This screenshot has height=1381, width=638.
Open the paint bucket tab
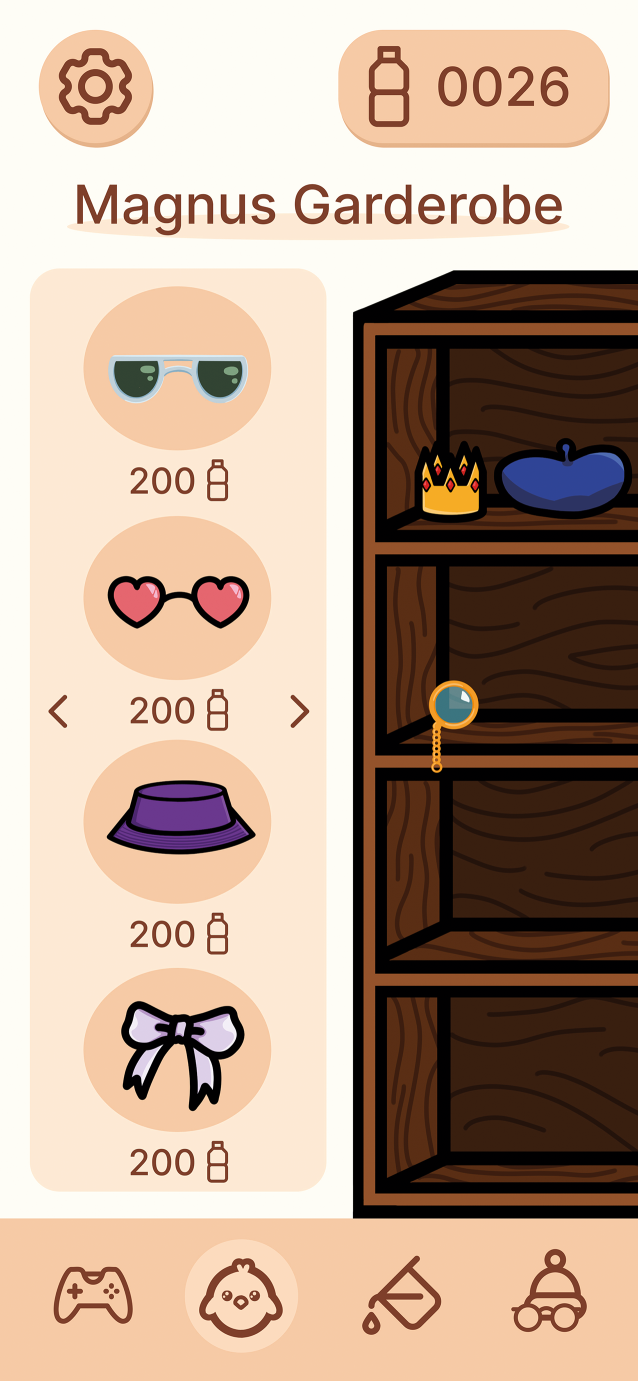(402, 1298)
